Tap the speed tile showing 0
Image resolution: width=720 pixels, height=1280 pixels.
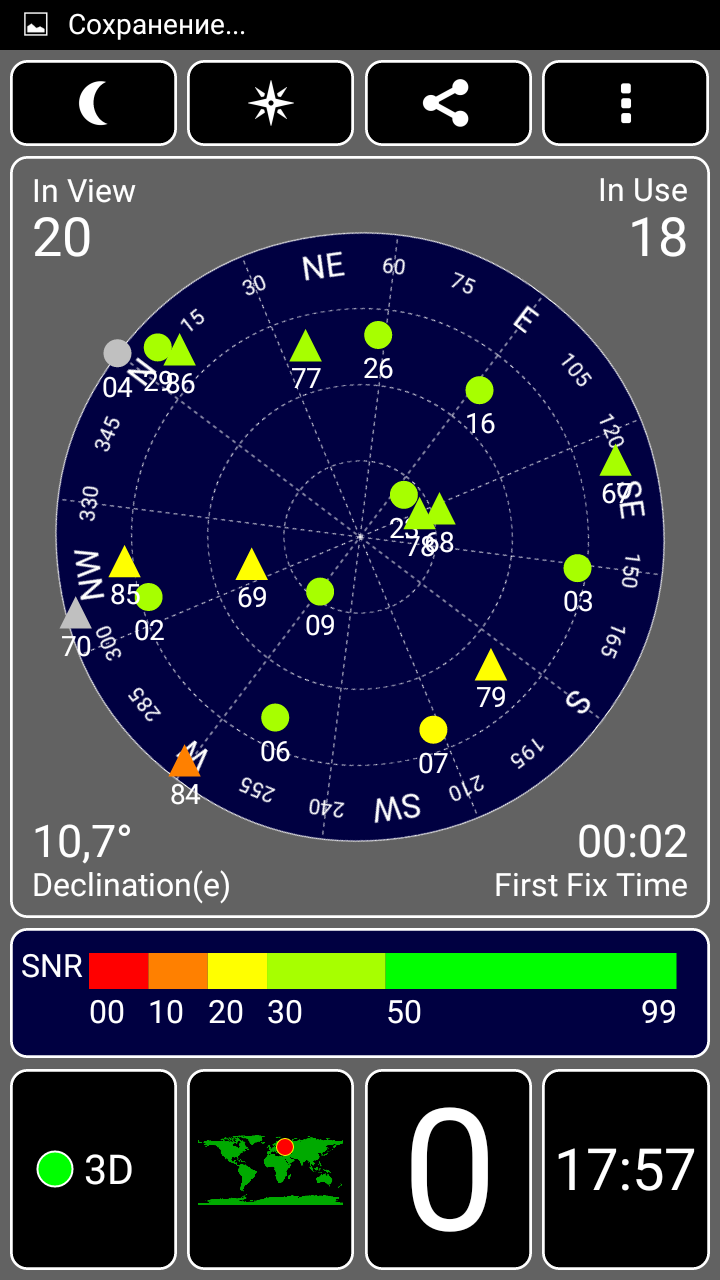click(x=448, y=1169)
